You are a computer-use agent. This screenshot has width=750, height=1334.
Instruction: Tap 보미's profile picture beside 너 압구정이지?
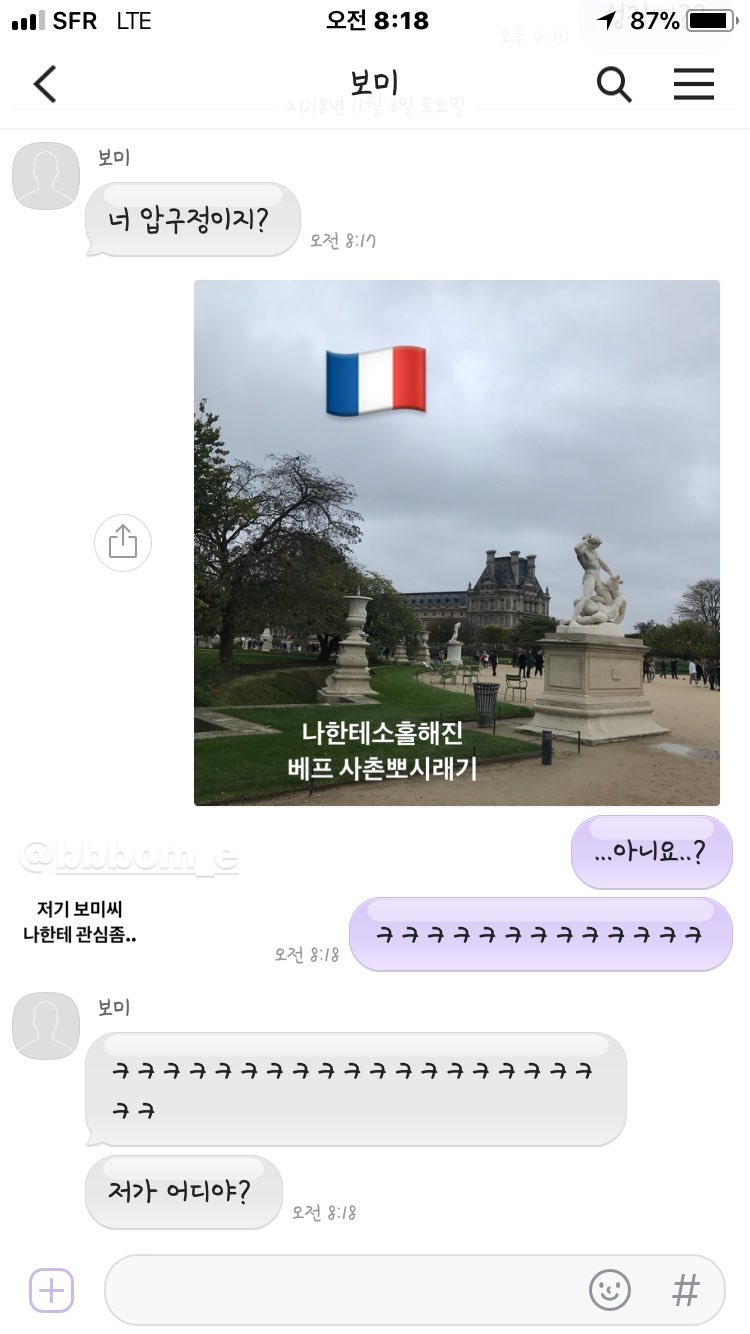click(46, 176)
